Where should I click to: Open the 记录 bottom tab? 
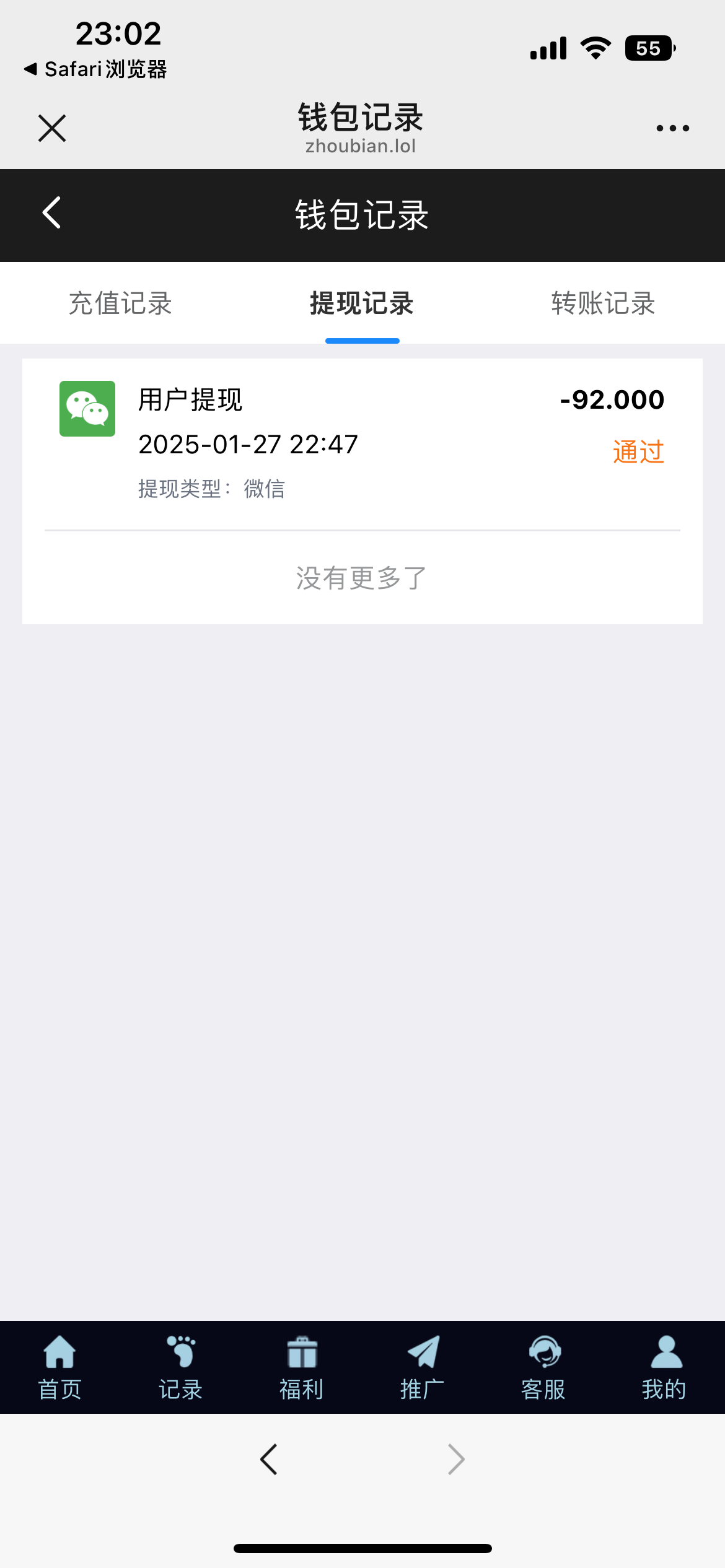[181, 1367]
